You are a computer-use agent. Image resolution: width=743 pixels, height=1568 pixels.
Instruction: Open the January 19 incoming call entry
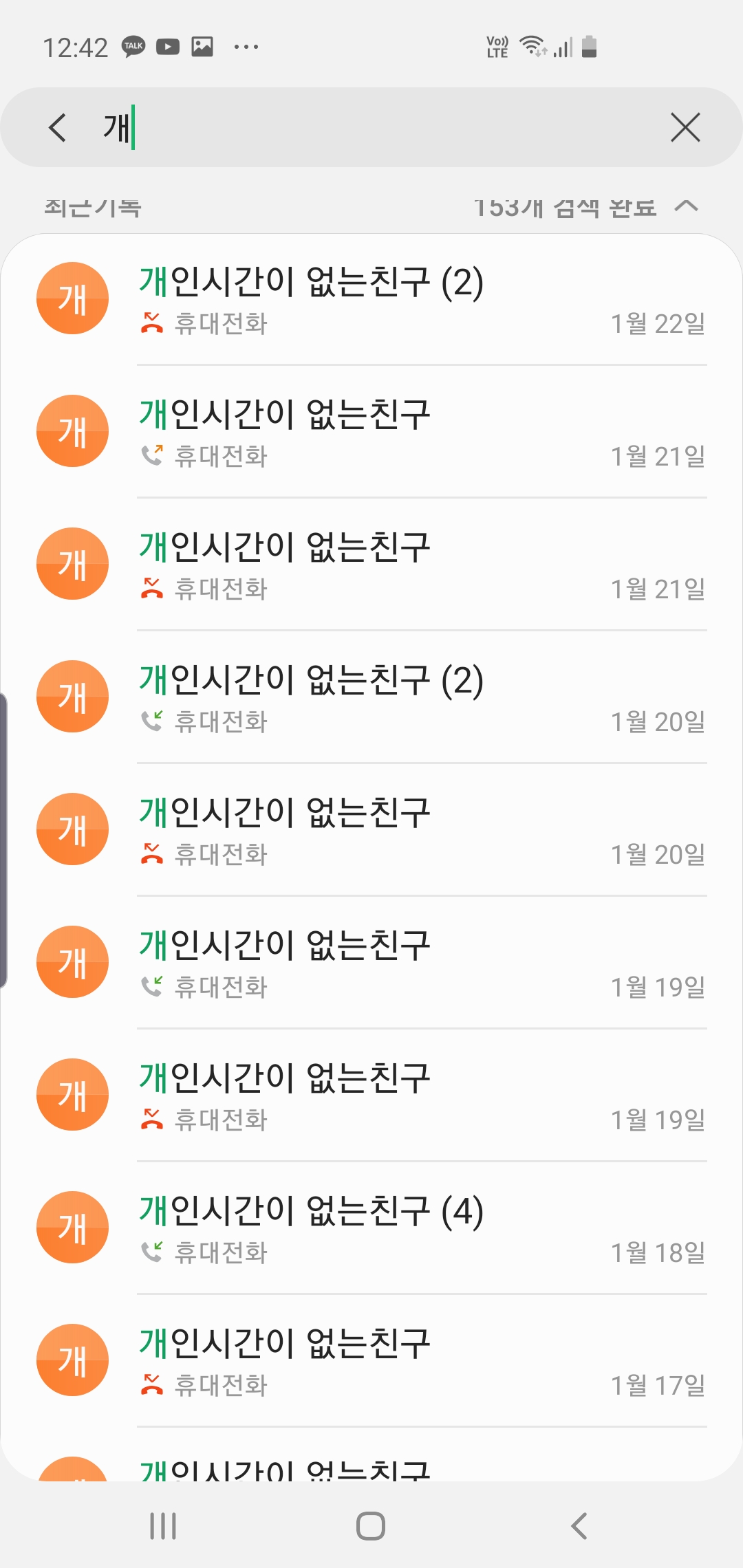371,963
